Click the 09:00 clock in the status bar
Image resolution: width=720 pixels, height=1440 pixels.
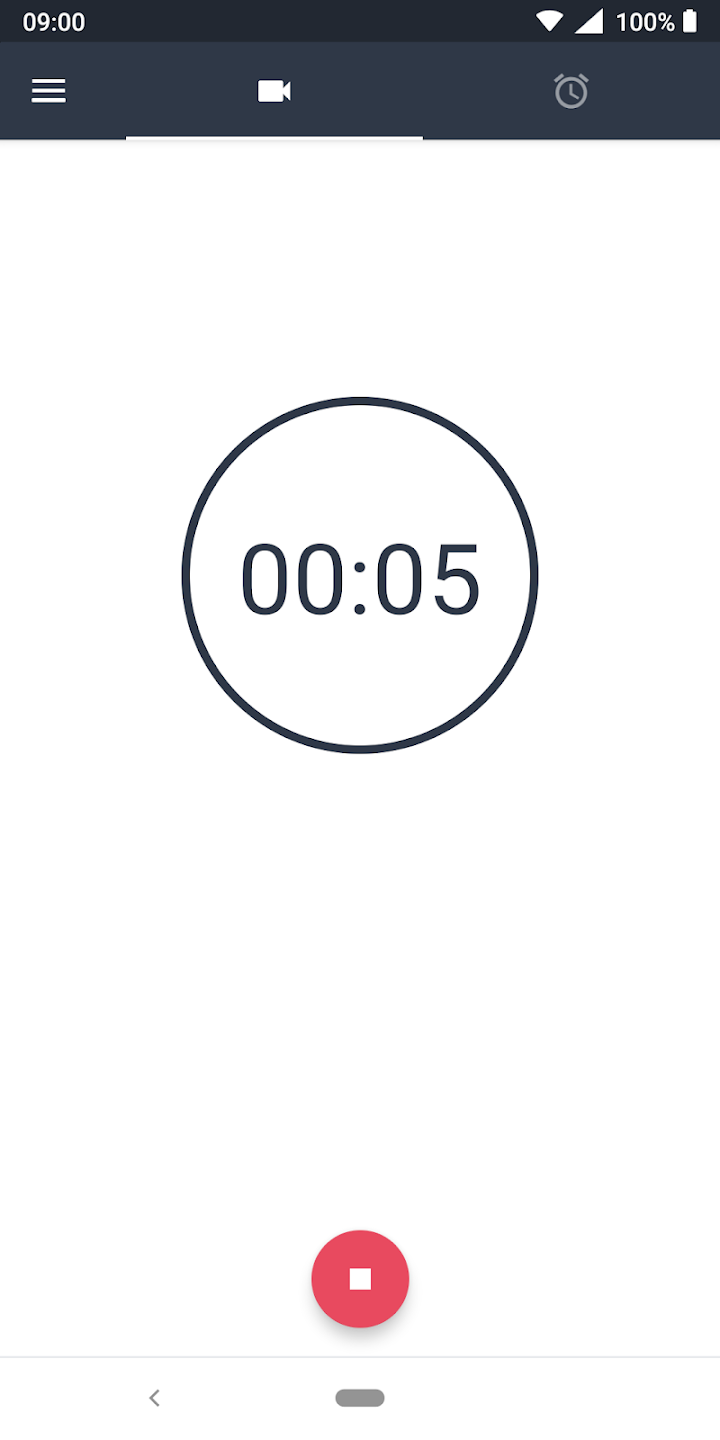[55, 21]
